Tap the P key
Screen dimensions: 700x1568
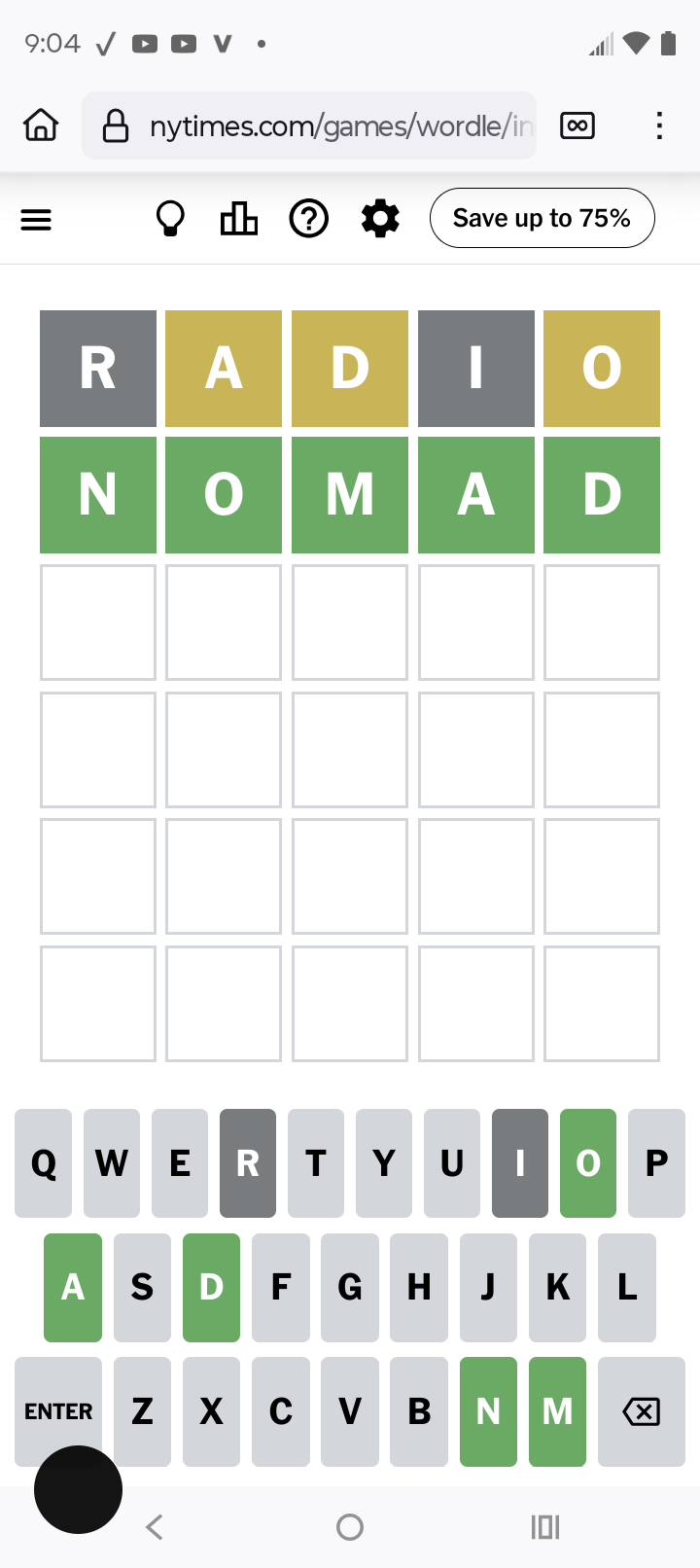tap(656, 1163)
